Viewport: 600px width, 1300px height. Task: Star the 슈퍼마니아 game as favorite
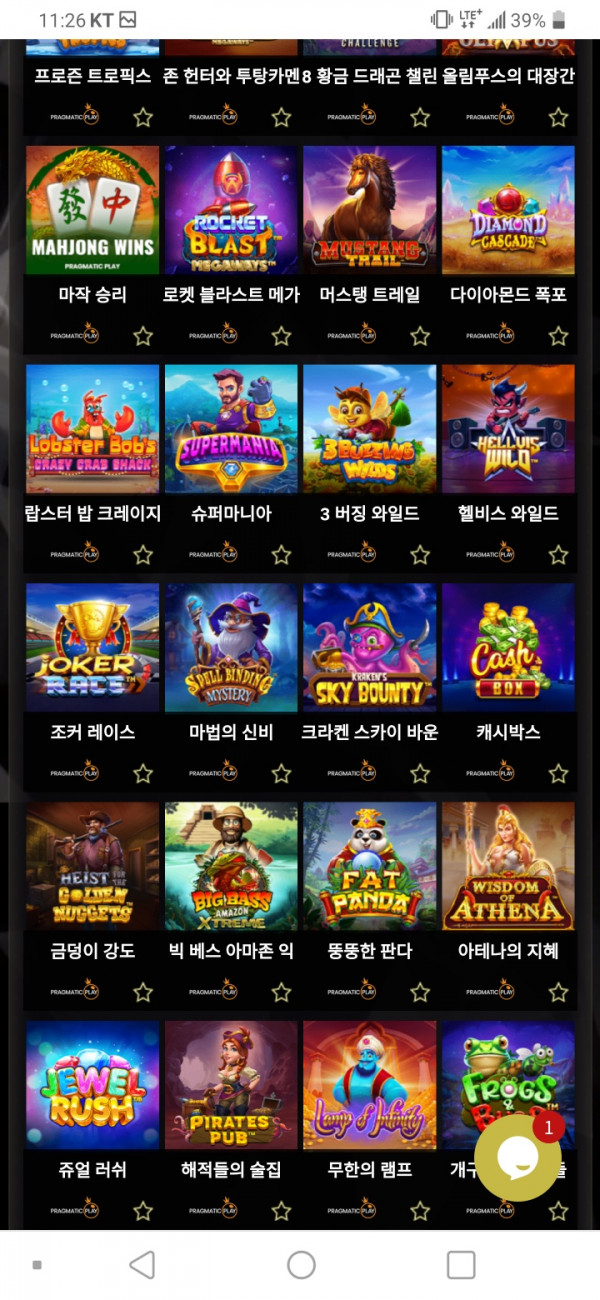[281, 554]
